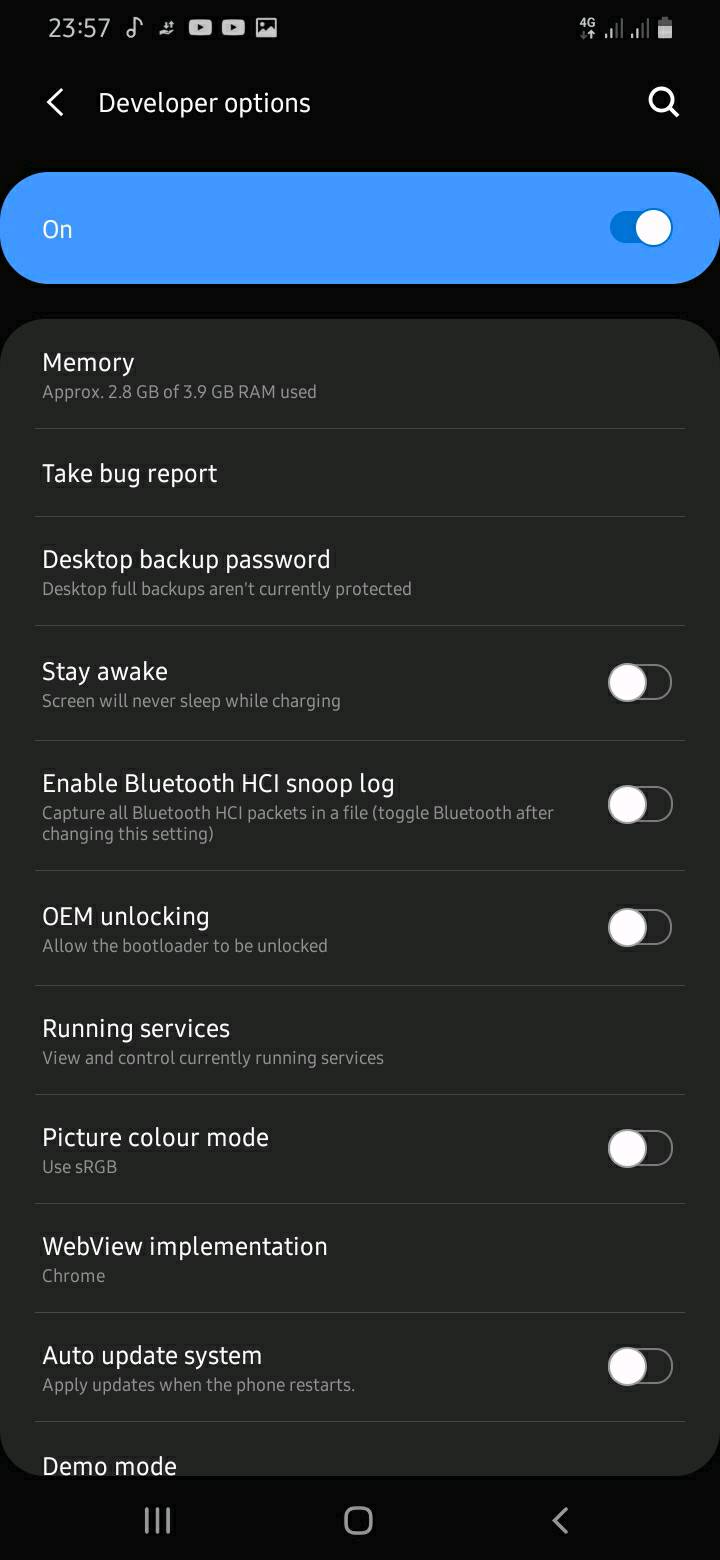
Task: Take bug report
Action: [300, 473]
